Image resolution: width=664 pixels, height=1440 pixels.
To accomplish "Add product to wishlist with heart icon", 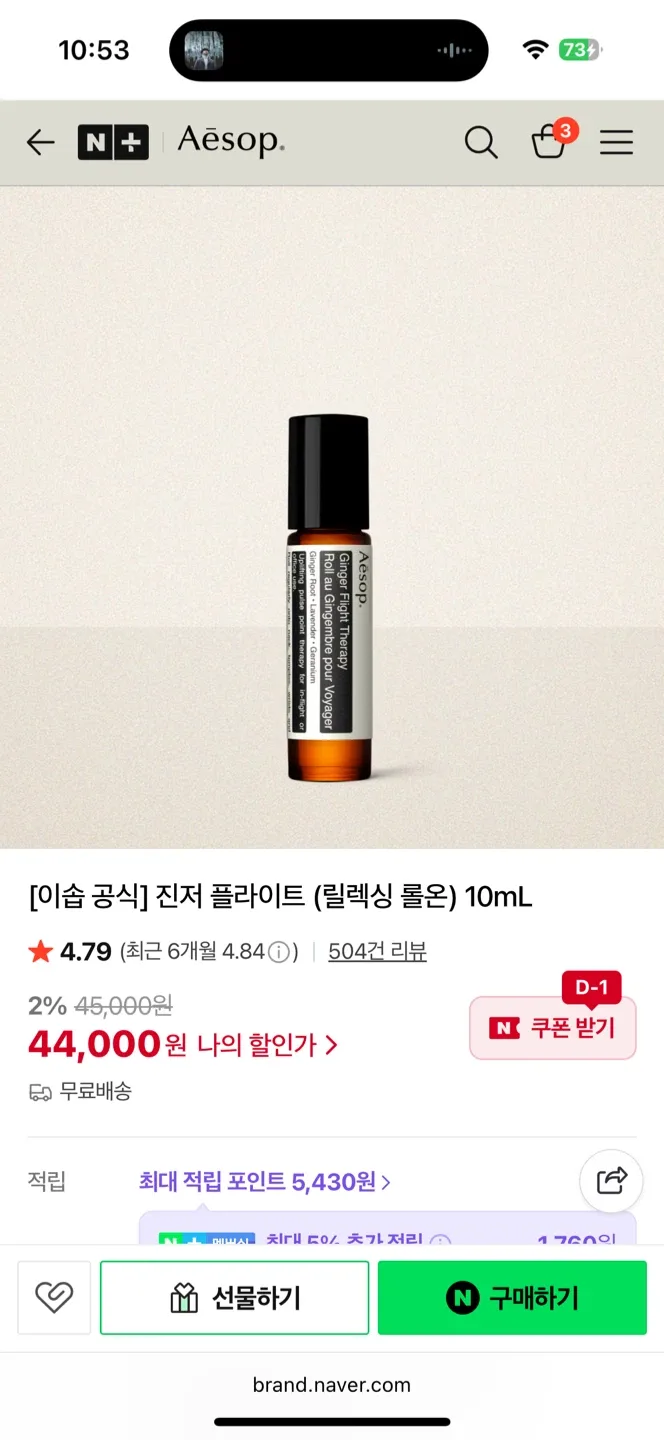I will pyautogui.click(x=54, y=1298).
